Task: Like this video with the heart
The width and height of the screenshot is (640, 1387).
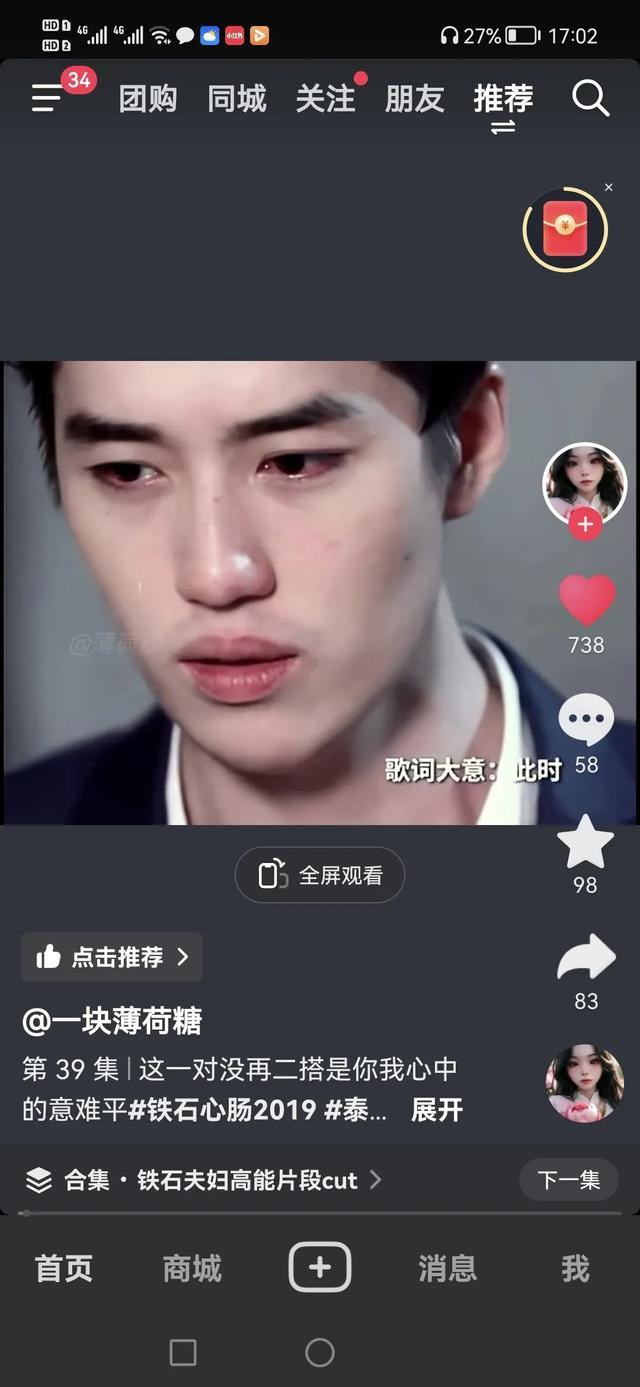Action: [586, 601]
